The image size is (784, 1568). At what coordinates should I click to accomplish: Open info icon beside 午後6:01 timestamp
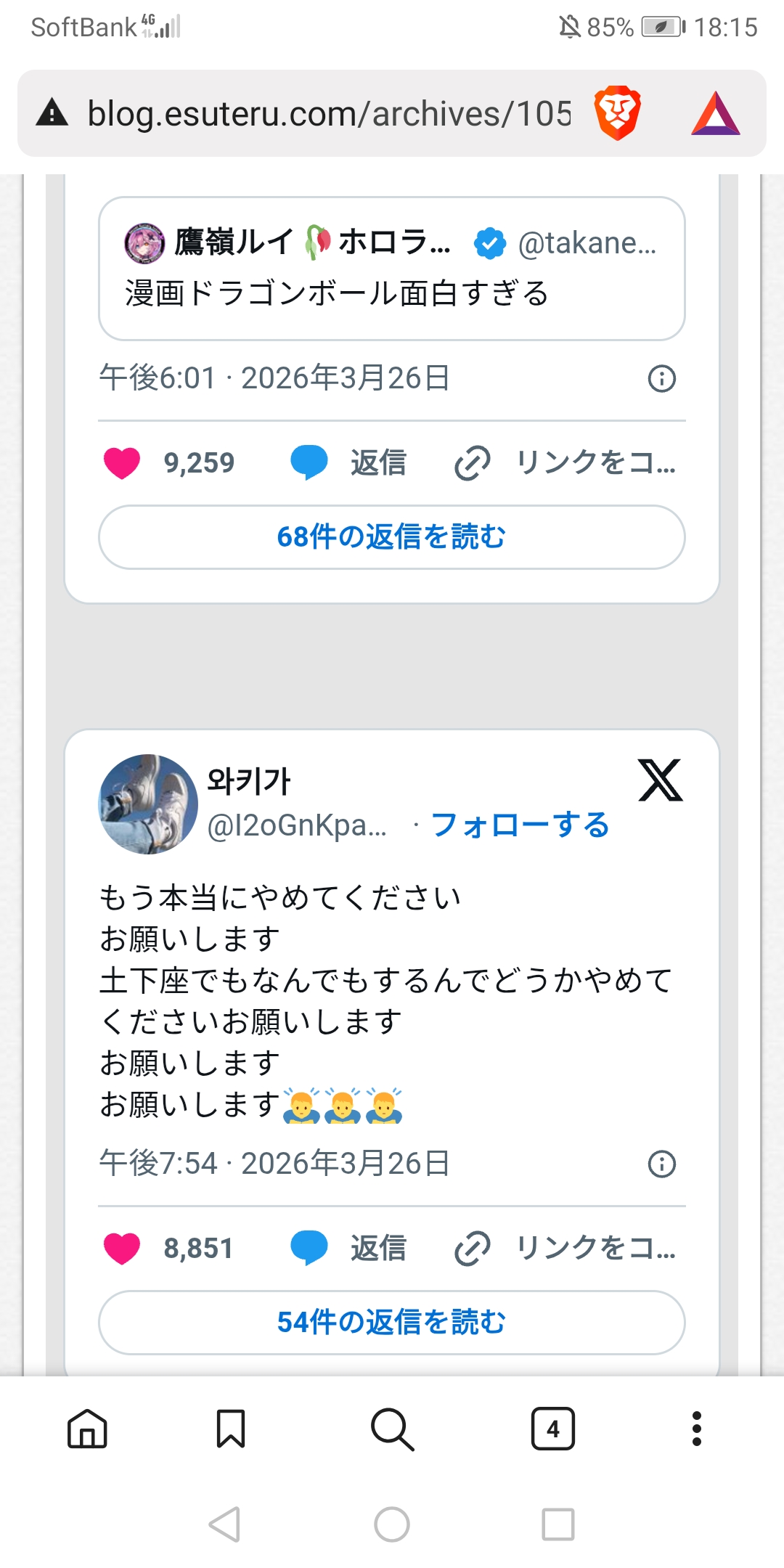click(x=661, y=378)
